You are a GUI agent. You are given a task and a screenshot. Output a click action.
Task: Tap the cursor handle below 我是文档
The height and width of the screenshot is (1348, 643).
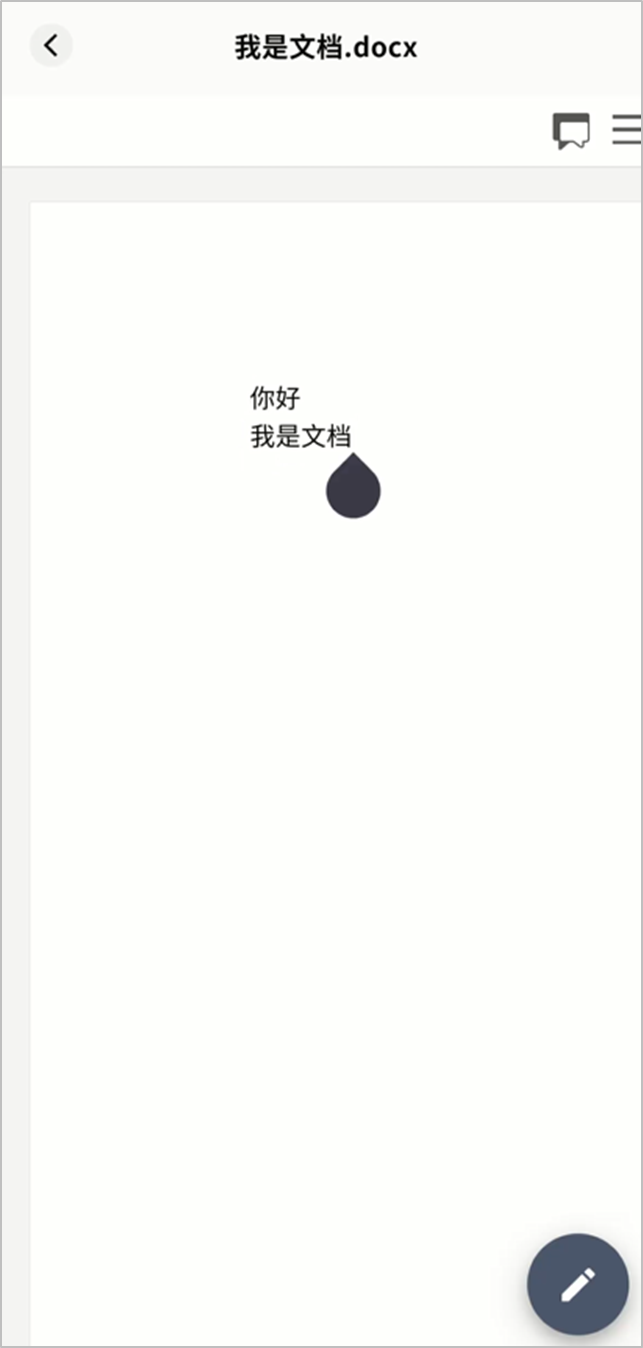pos(353,489)
